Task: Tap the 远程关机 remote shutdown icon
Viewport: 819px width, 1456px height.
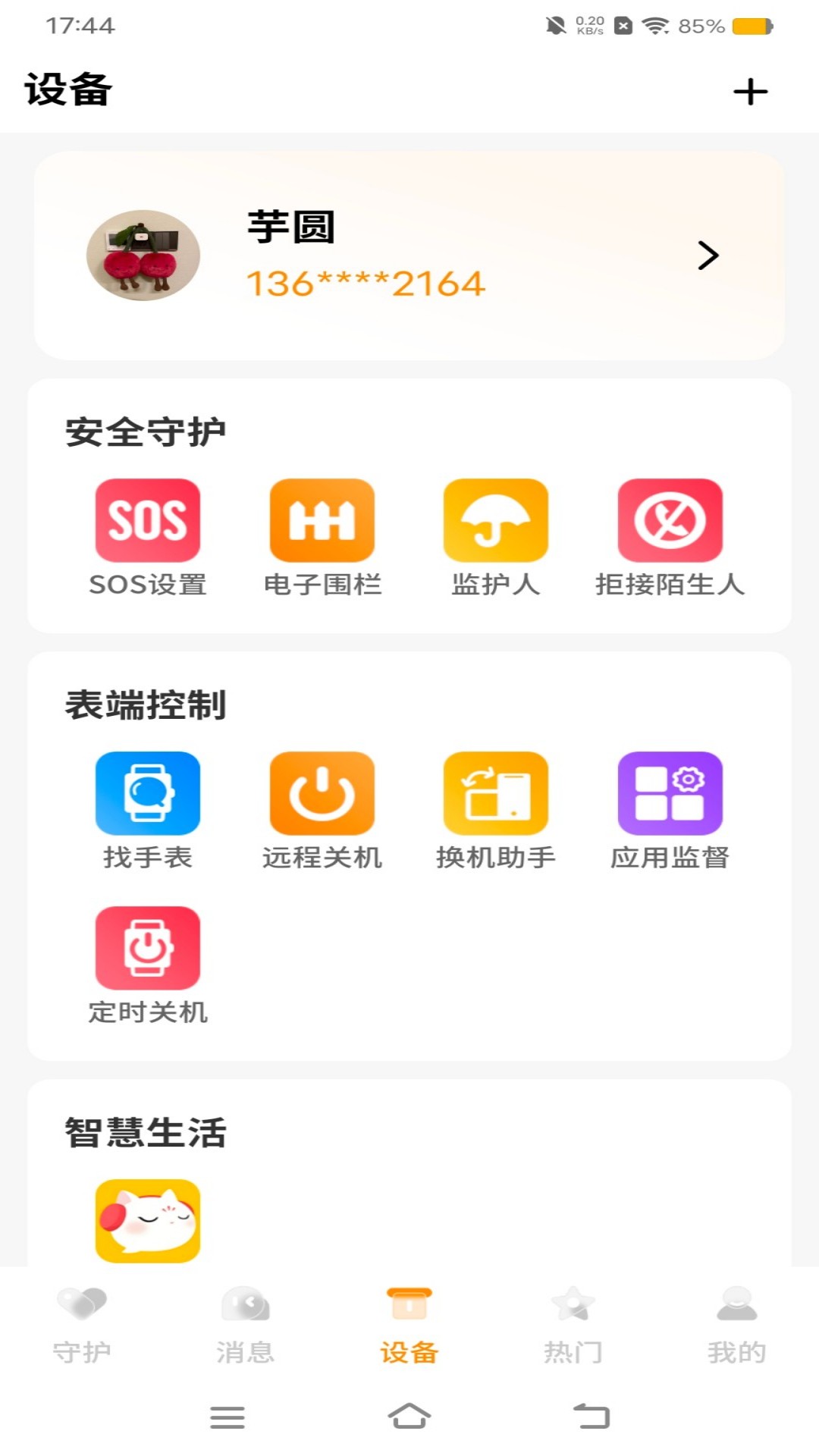Action: [323, 794]
